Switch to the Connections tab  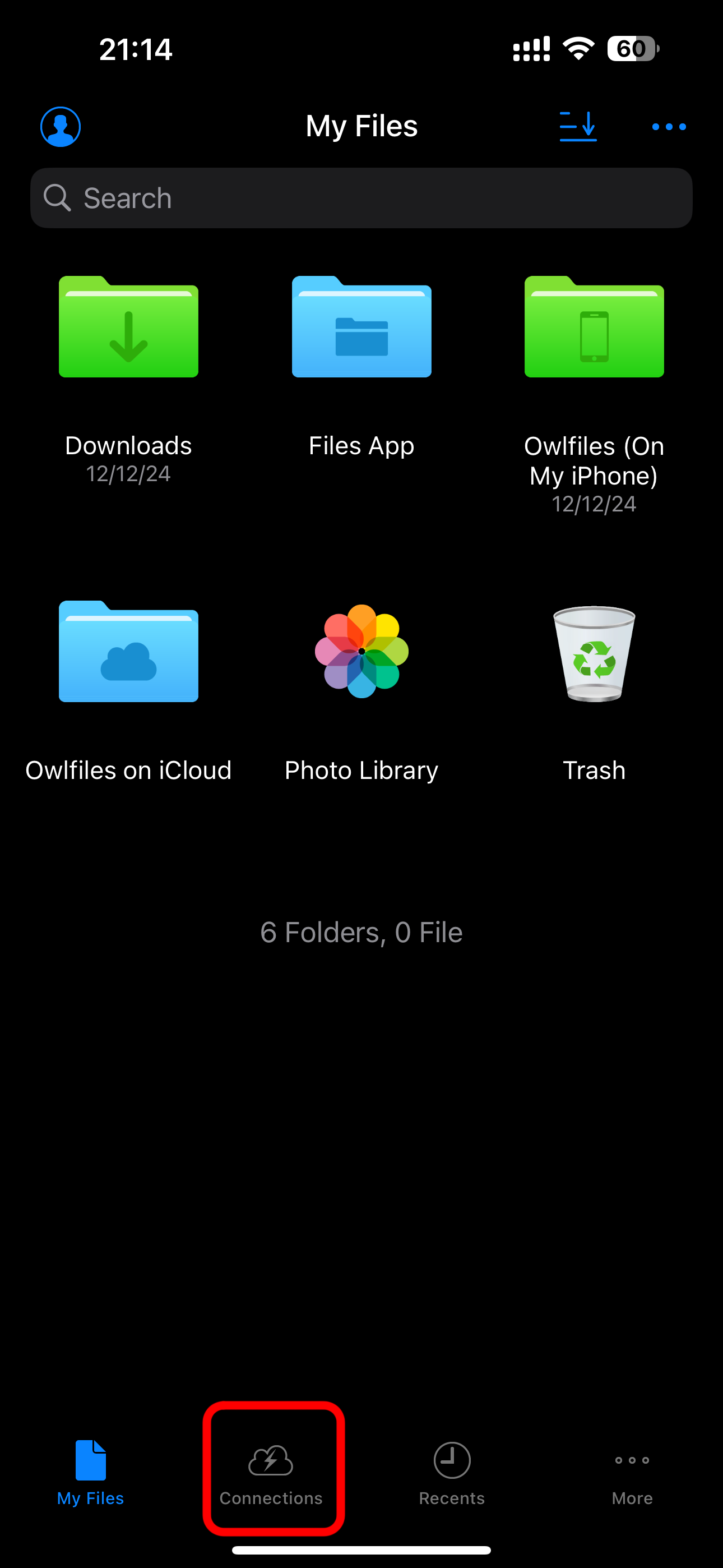271,1470
